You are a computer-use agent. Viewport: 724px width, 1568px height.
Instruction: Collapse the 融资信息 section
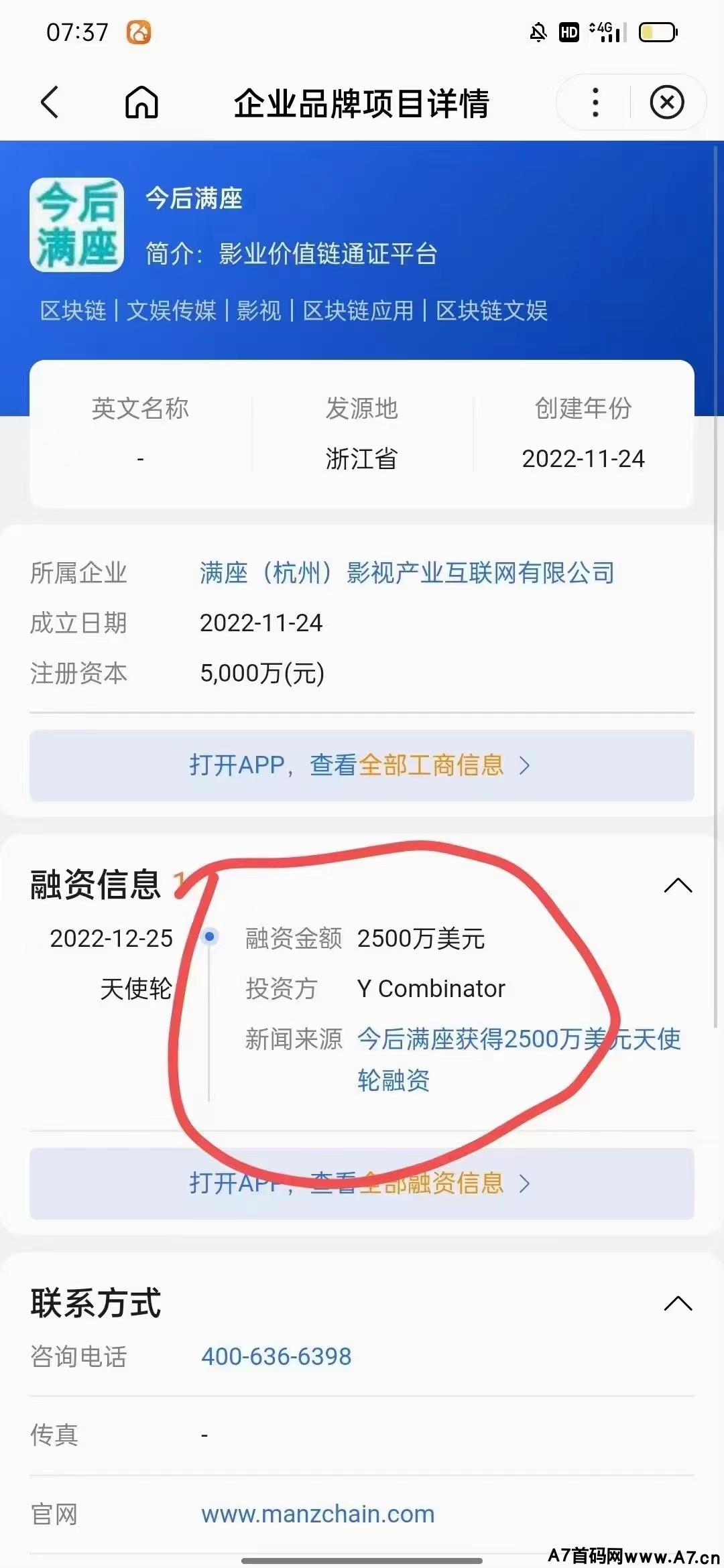click(678, 885)
